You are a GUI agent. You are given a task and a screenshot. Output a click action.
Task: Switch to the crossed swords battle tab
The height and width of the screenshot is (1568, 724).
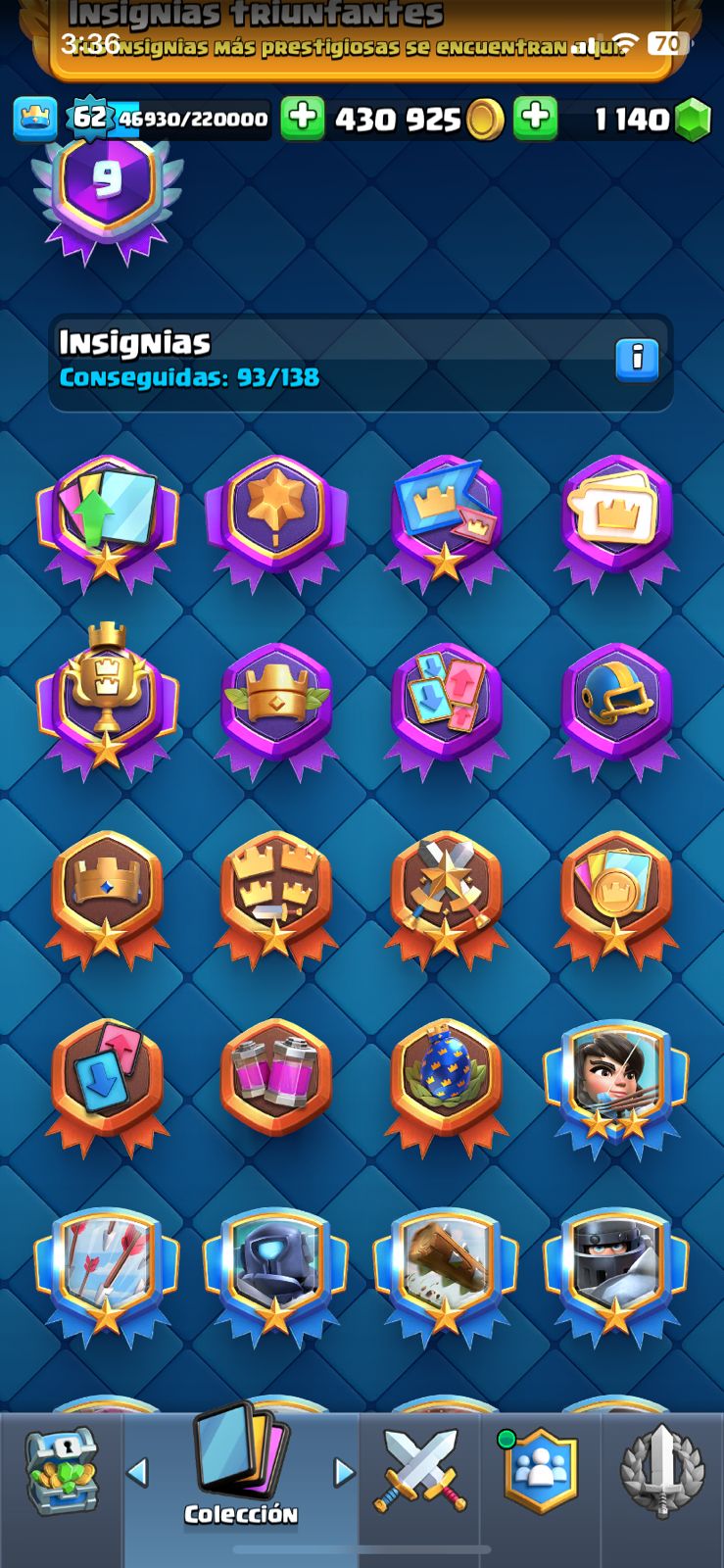coord(419,1472)
